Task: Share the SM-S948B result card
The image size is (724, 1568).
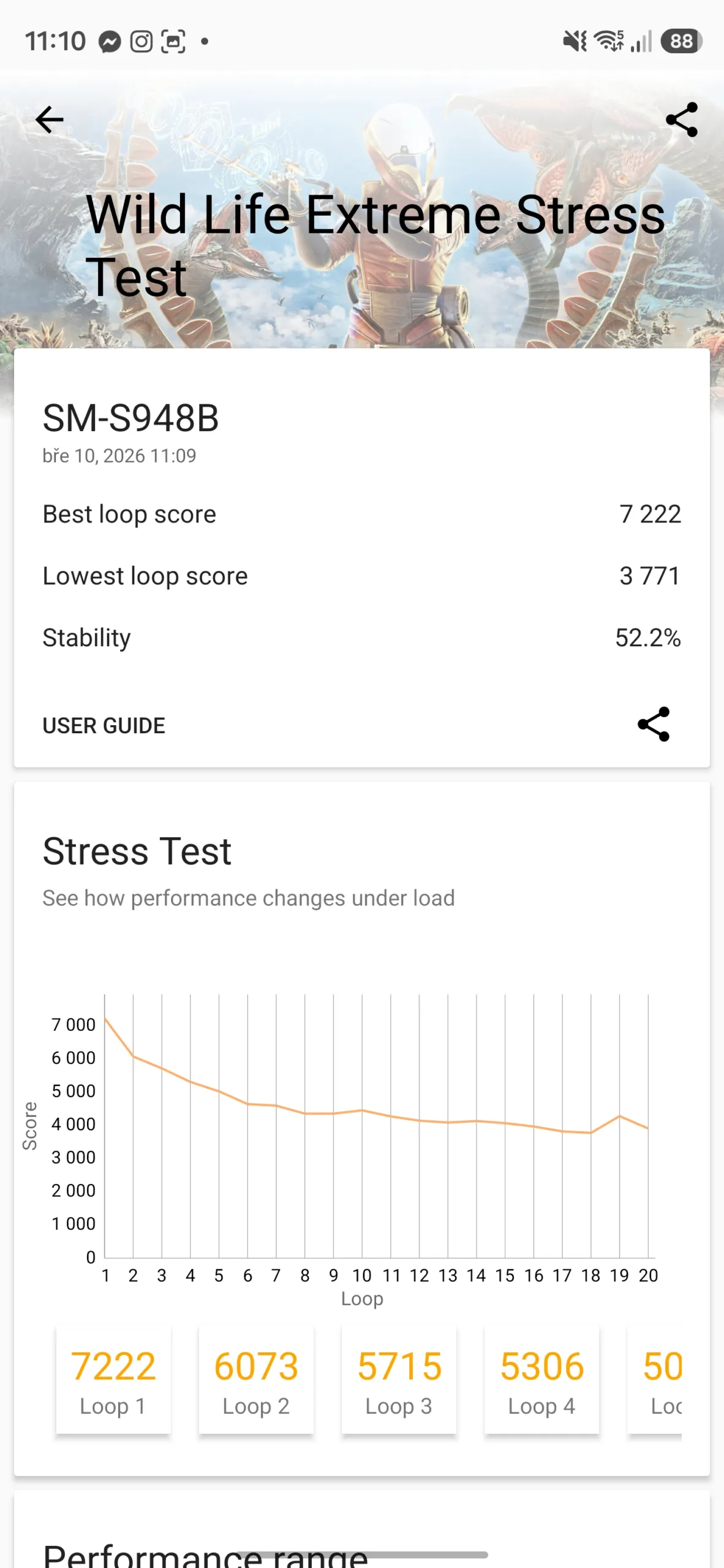Action: pos(654,725)
